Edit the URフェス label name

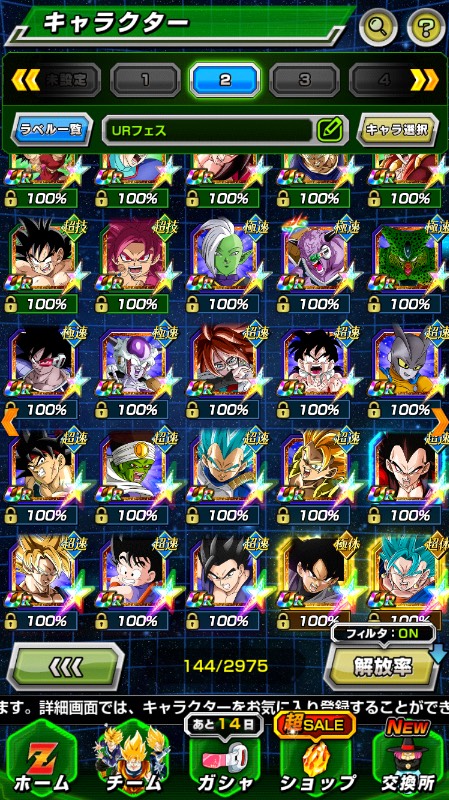[x=330, y=130]
